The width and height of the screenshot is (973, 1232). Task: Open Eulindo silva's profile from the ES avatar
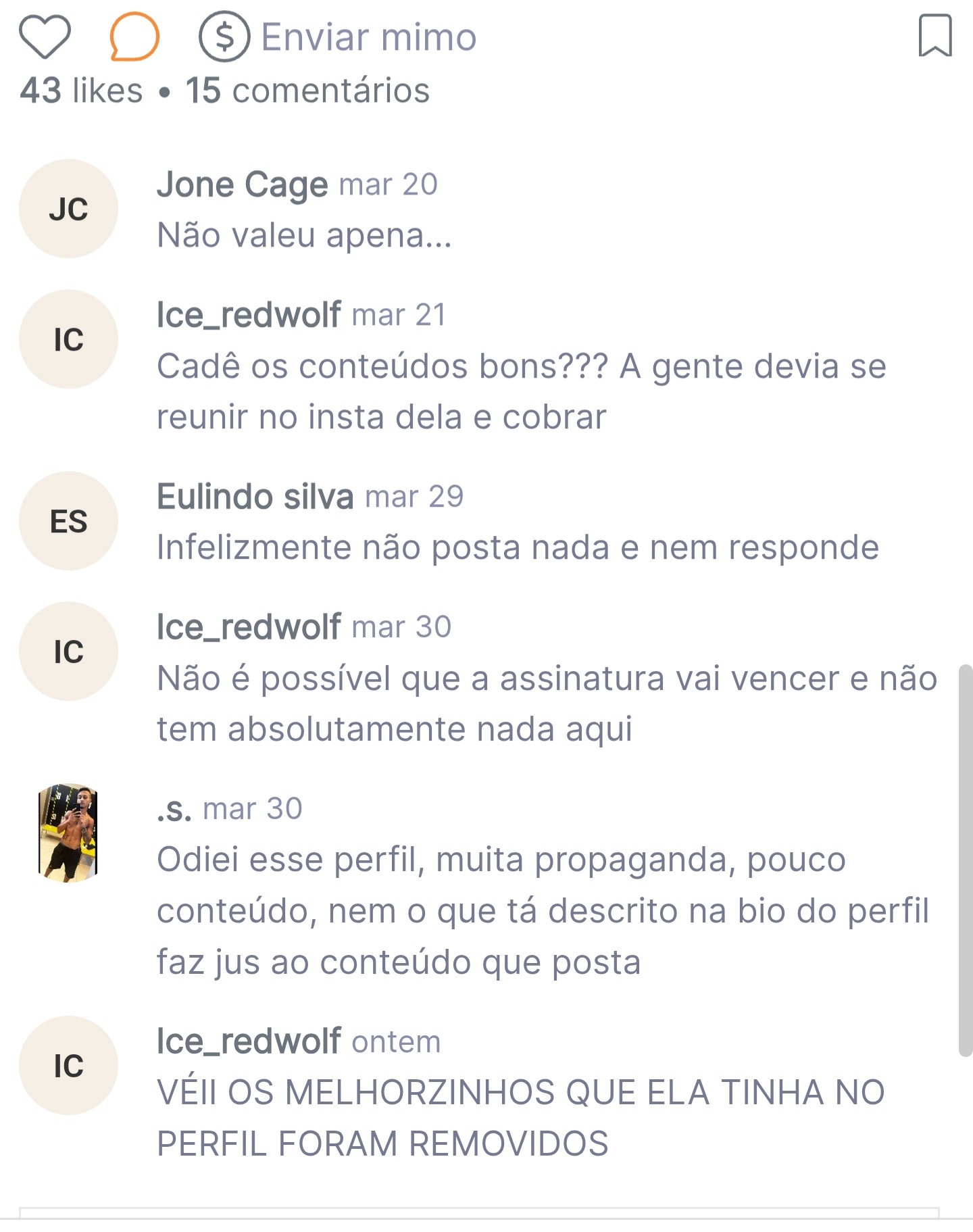click(68, 521)
